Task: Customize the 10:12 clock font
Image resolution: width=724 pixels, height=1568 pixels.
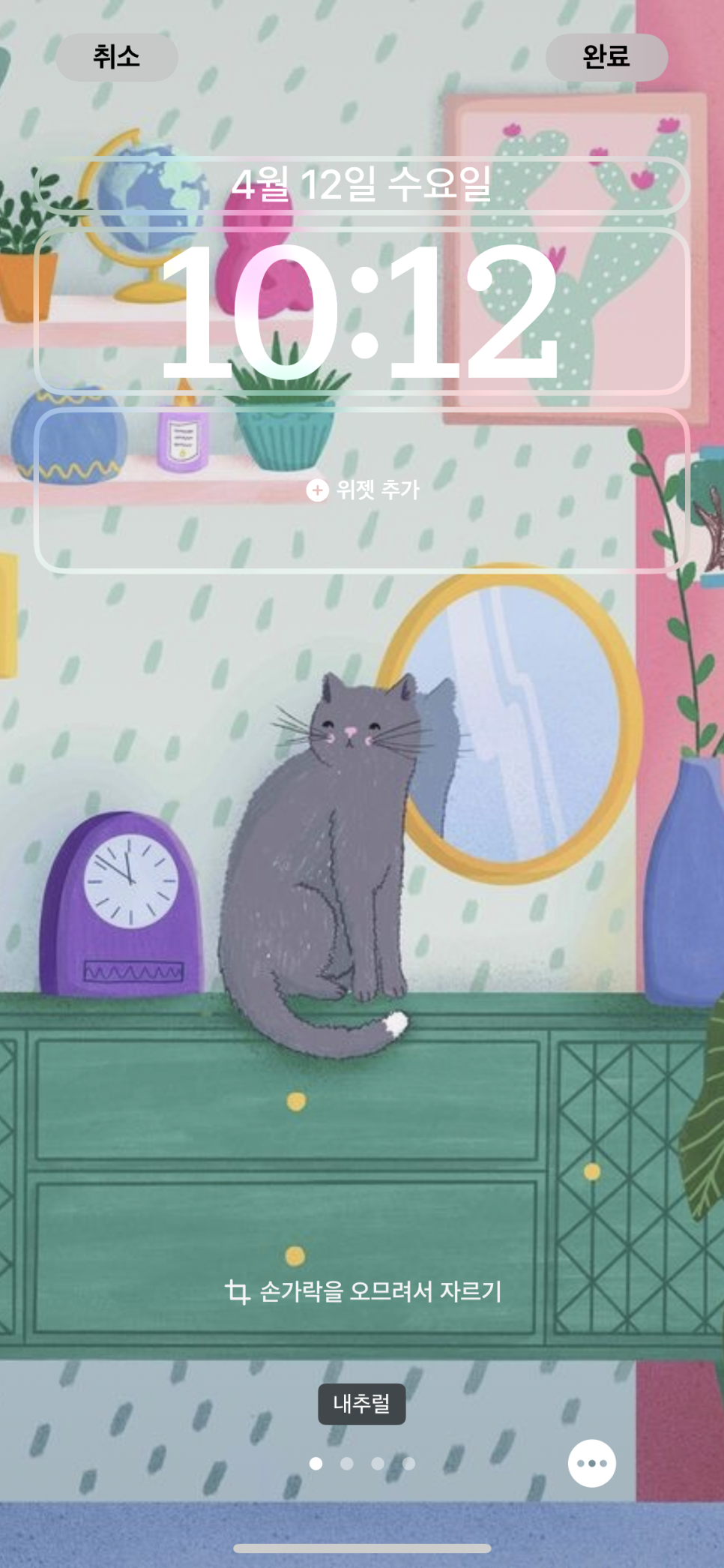Action: point(362,311)
